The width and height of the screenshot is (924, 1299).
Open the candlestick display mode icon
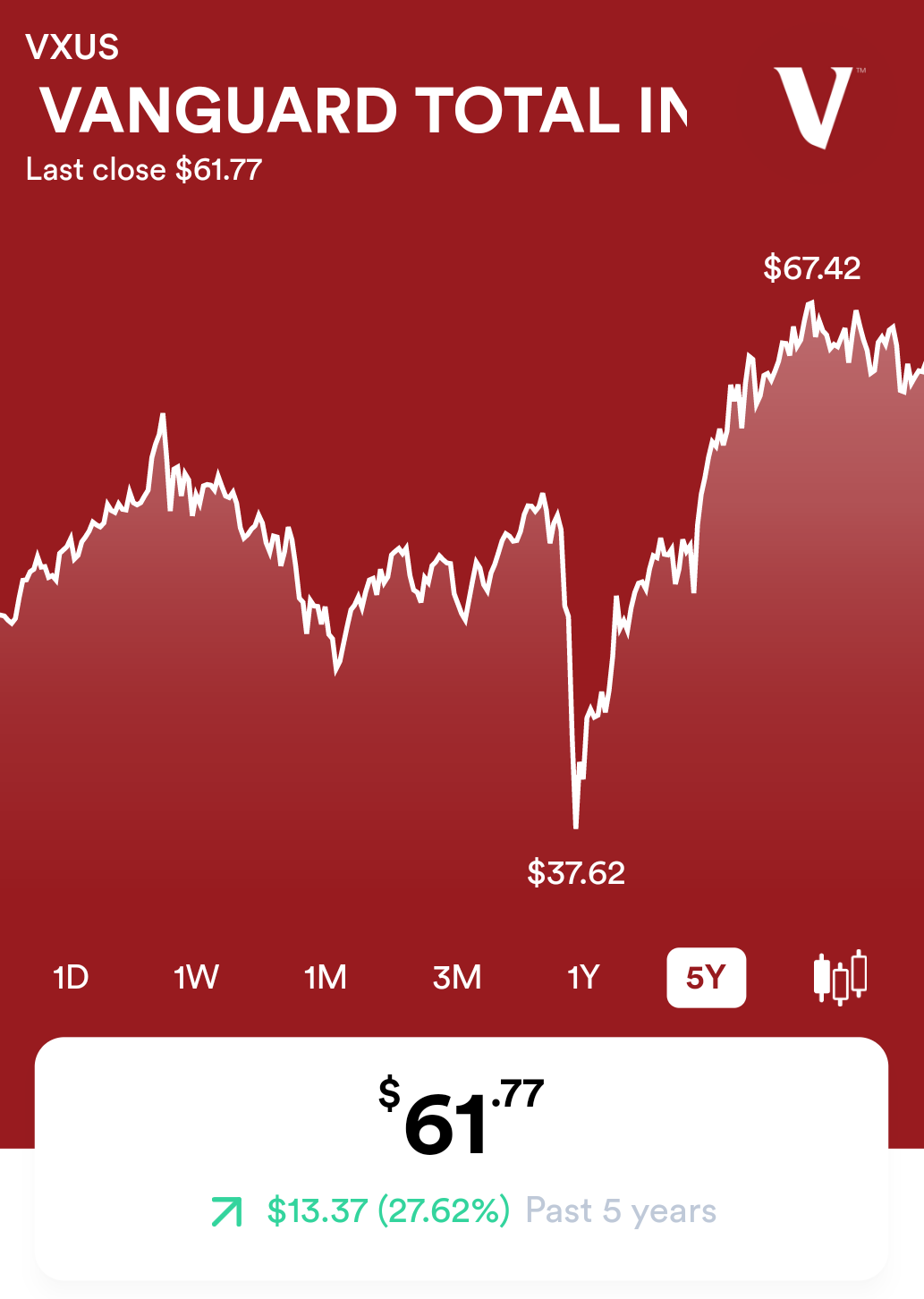click(x=841, y=978)
